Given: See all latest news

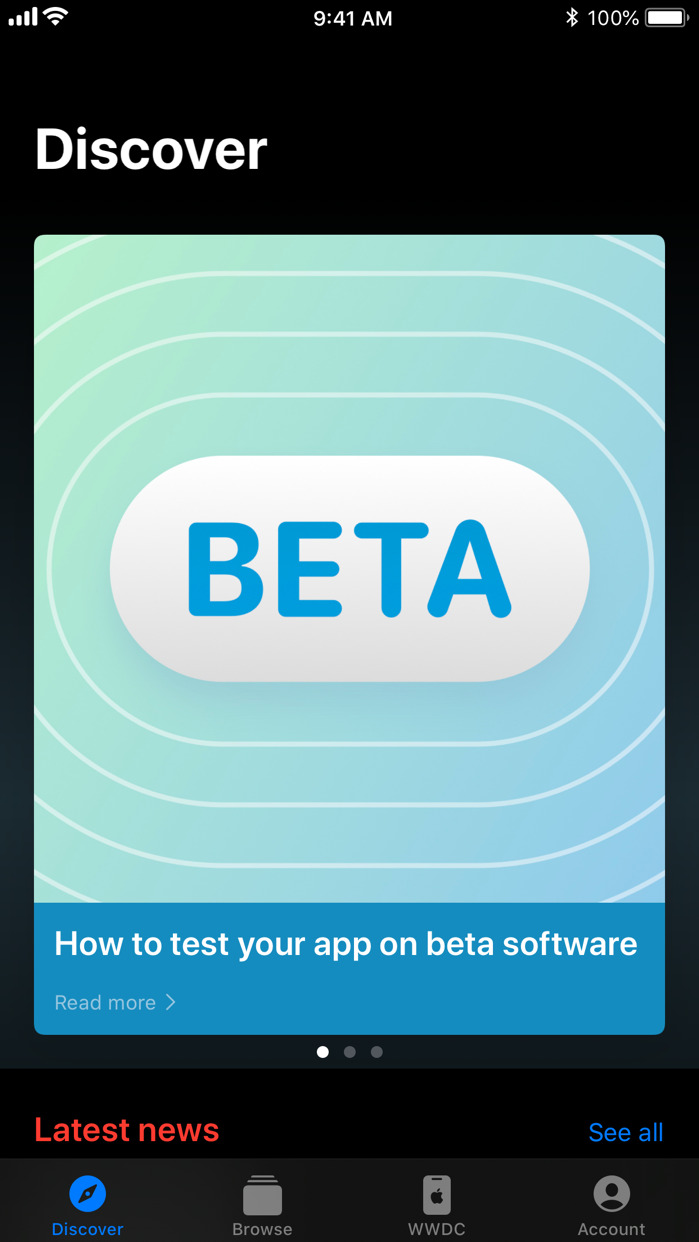Looking at the screenshot, I should coord(625,1132).
